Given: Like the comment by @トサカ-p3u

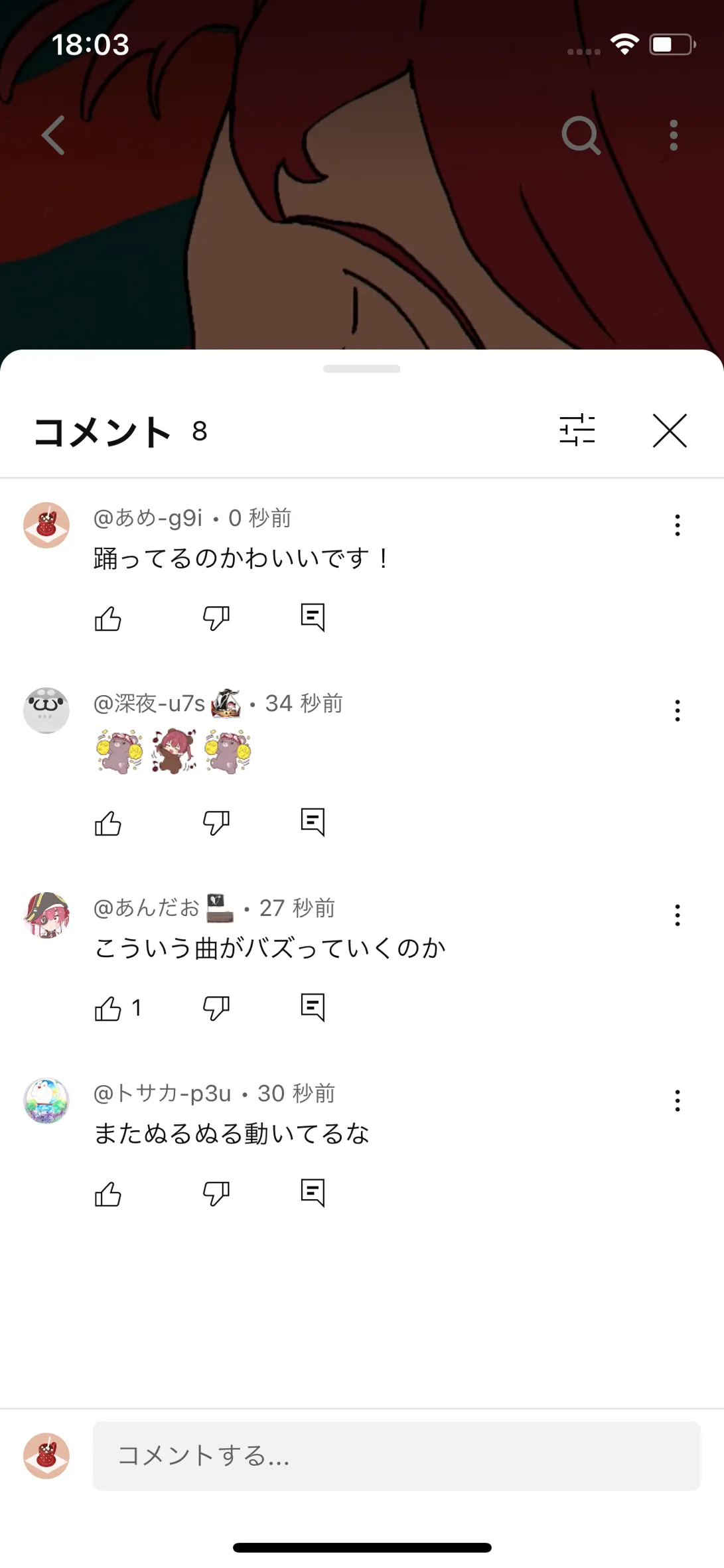Looking at the screenshot, I should 108,1194.
